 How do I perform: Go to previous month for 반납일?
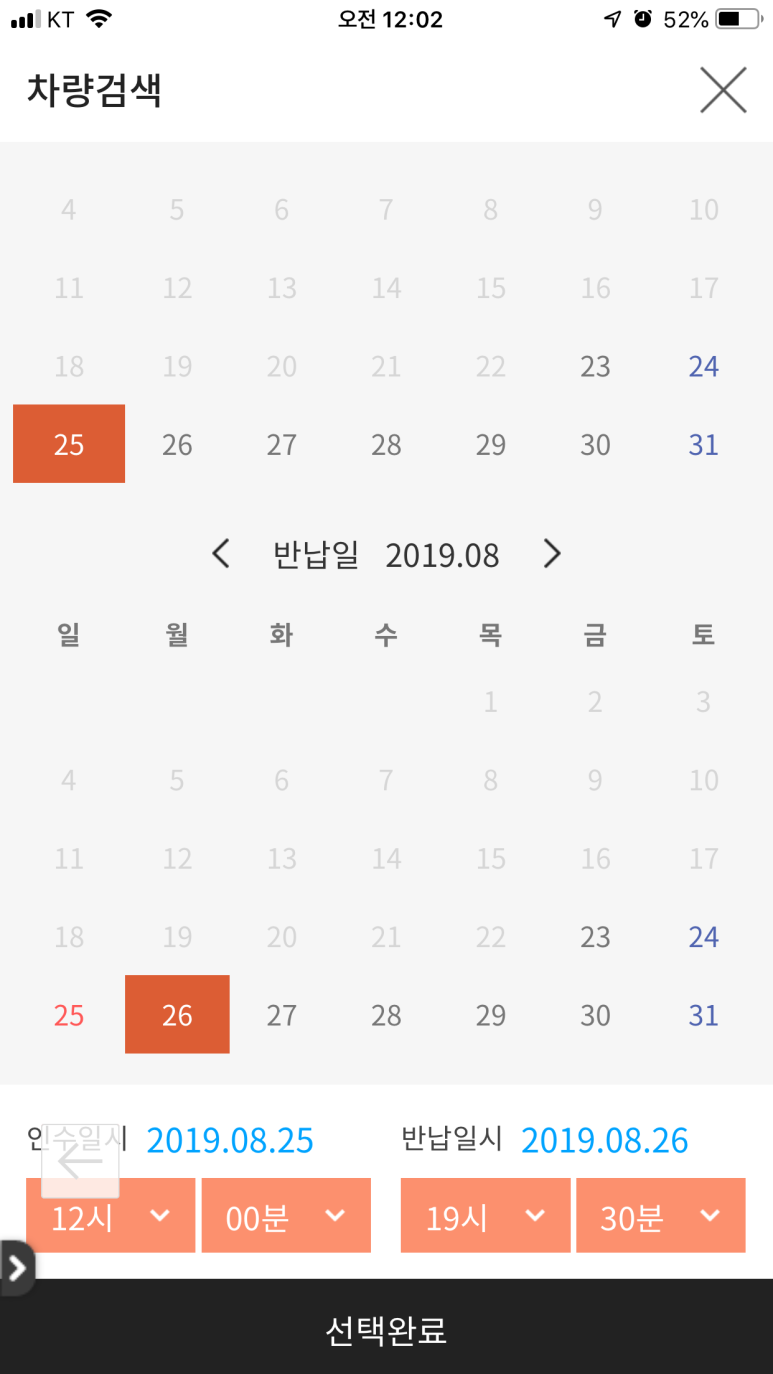[x=221, y=554]
